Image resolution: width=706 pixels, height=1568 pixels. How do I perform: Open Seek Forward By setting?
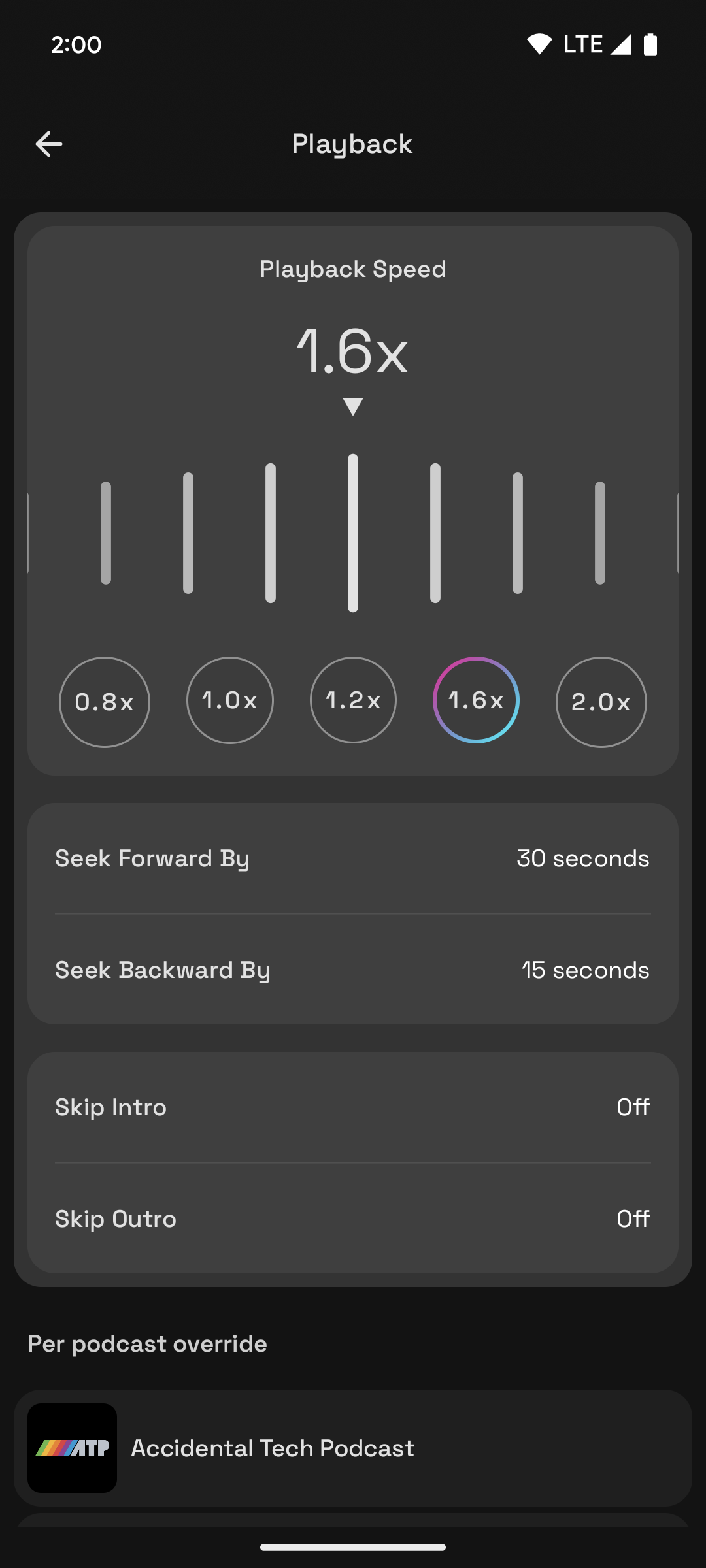[x=353, y=858]
